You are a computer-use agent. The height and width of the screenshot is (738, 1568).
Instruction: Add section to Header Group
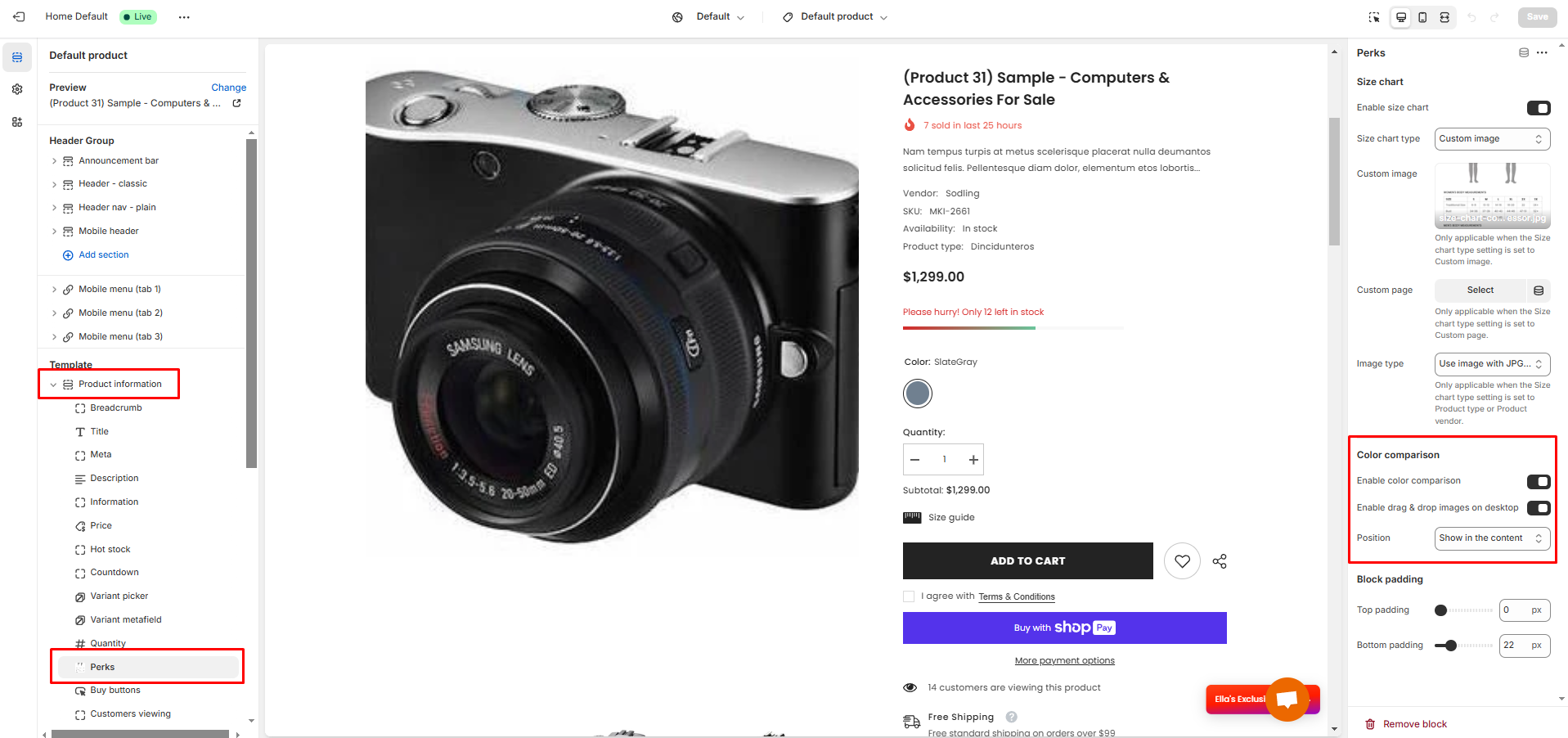click(x=103, y=255)
